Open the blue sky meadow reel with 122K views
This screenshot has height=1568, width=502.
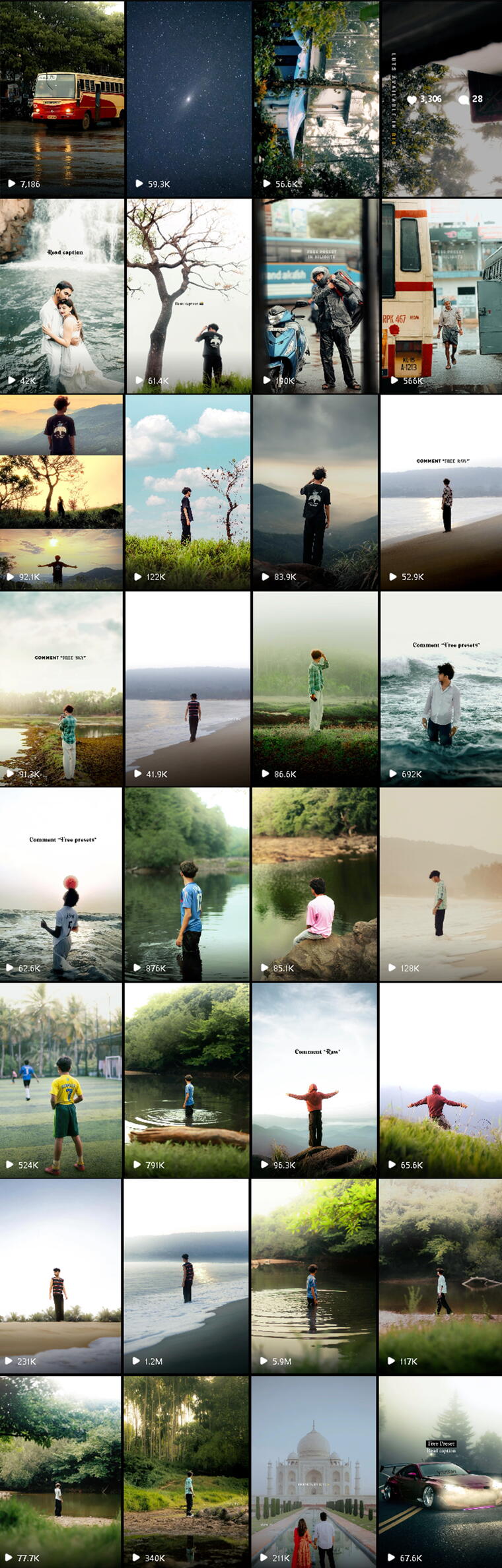(188, 492)
